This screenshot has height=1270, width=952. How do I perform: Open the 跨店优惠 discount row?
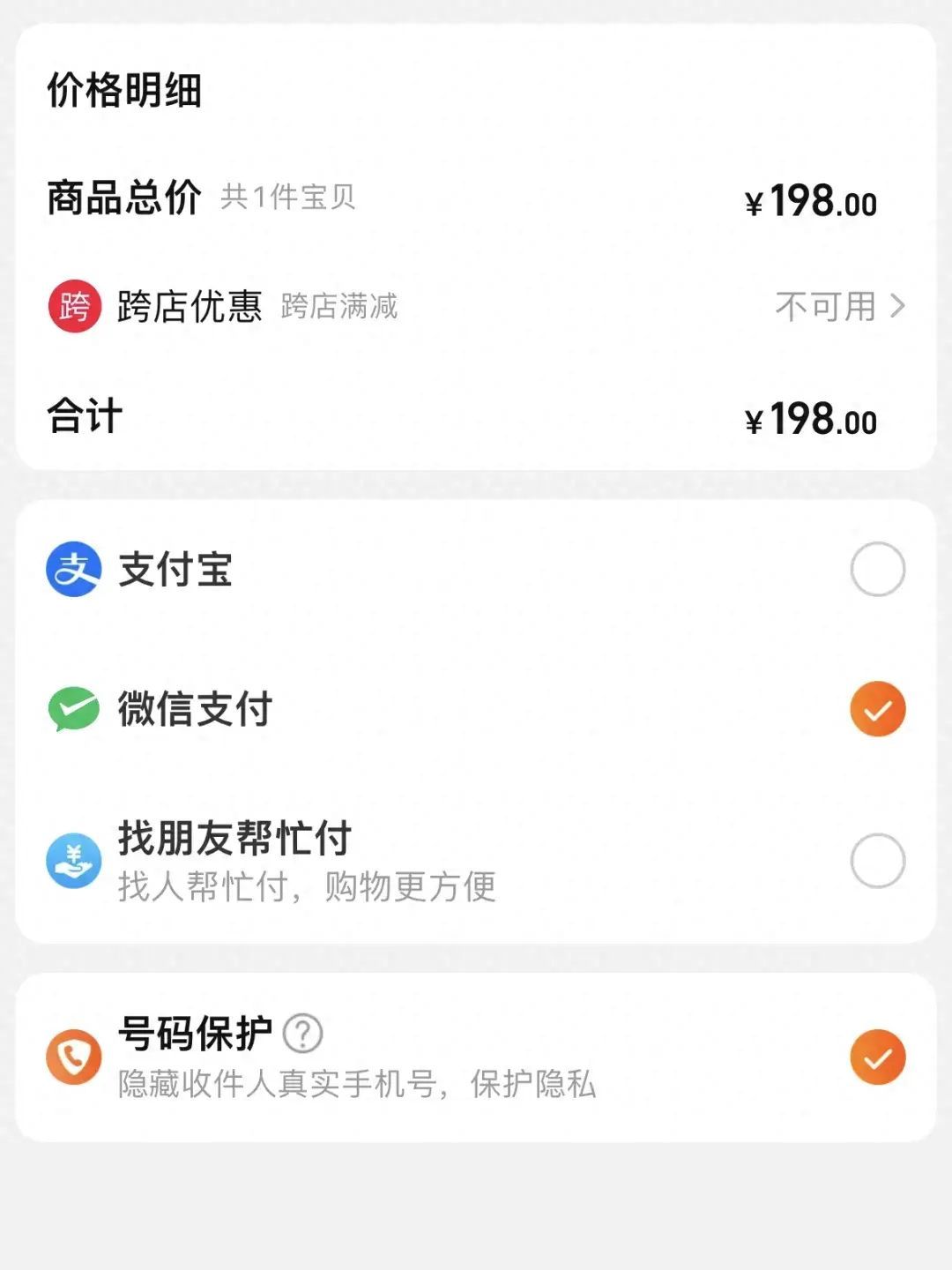(x=839, y=307)
